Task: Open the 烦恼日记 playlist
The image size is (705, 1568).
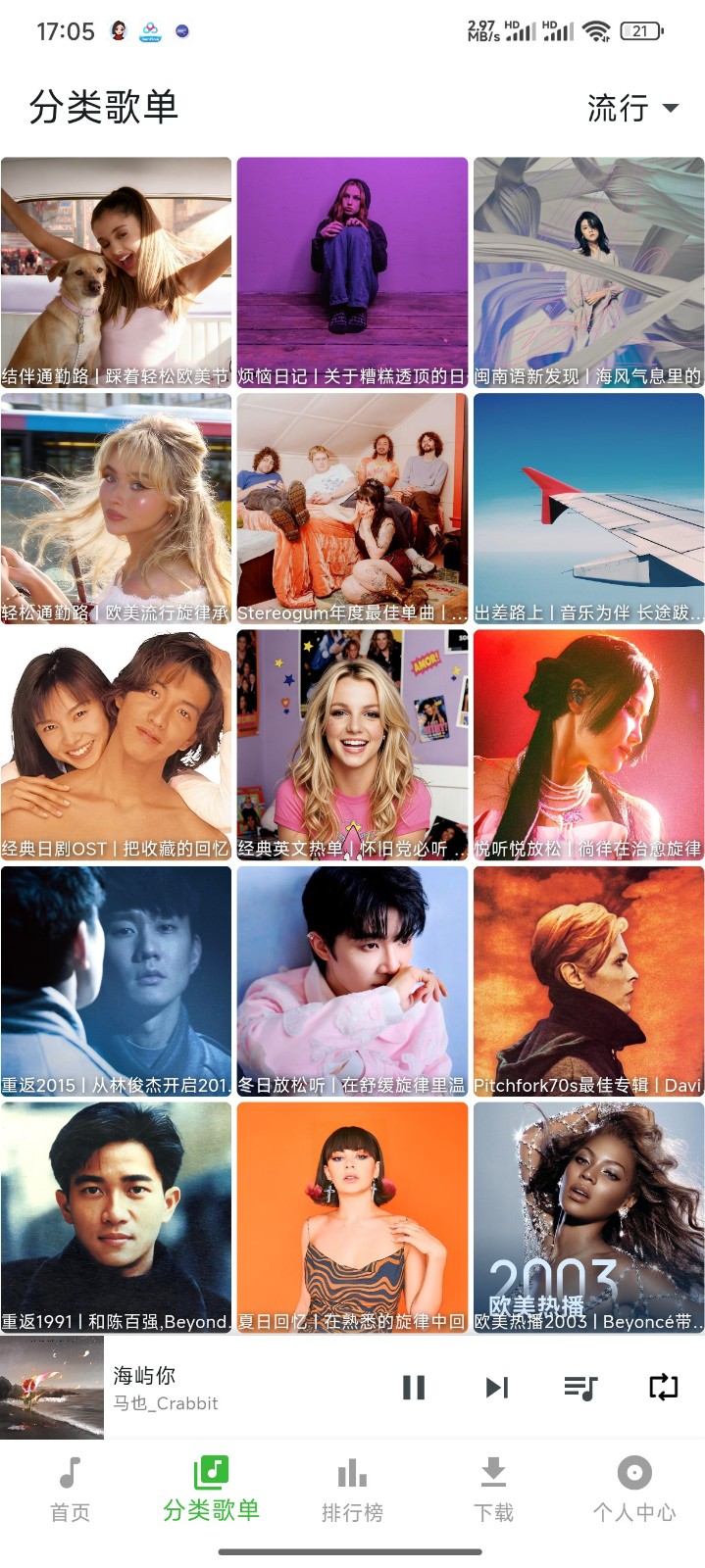Action: pos(352,271)
